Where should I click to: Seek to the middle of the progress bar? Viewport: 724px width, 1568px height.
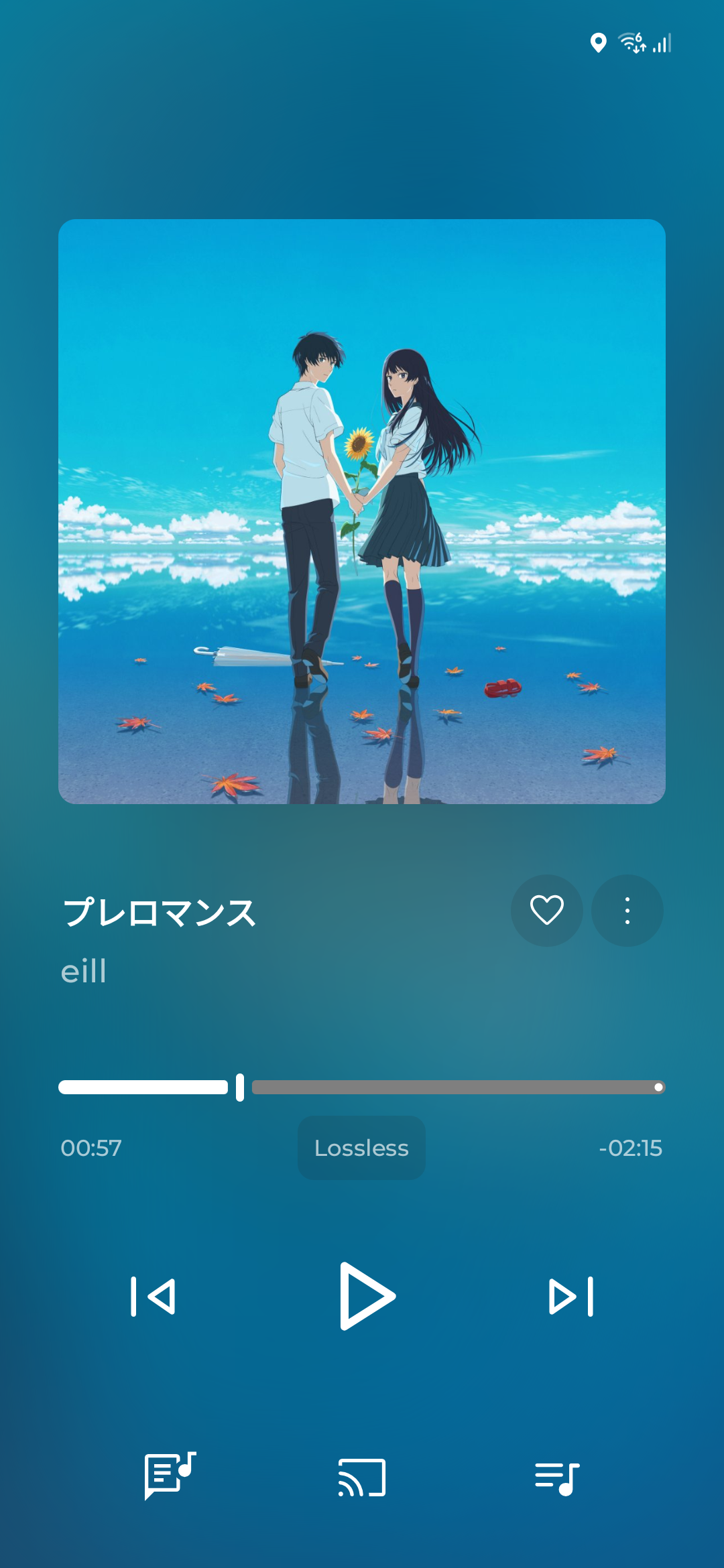pyautogui.click(x=362, y=1087)
